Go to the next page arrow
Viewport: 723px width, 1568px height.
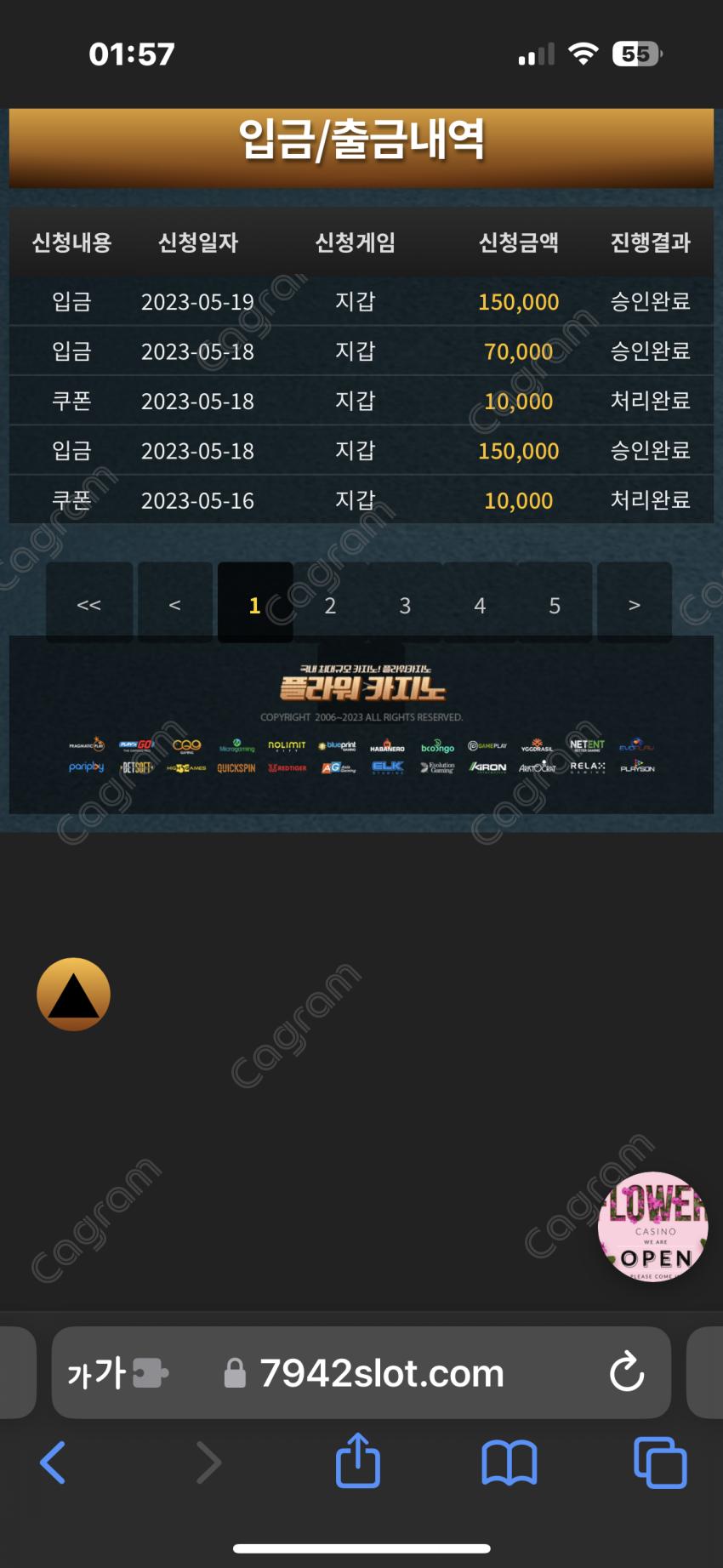point(634,605)
